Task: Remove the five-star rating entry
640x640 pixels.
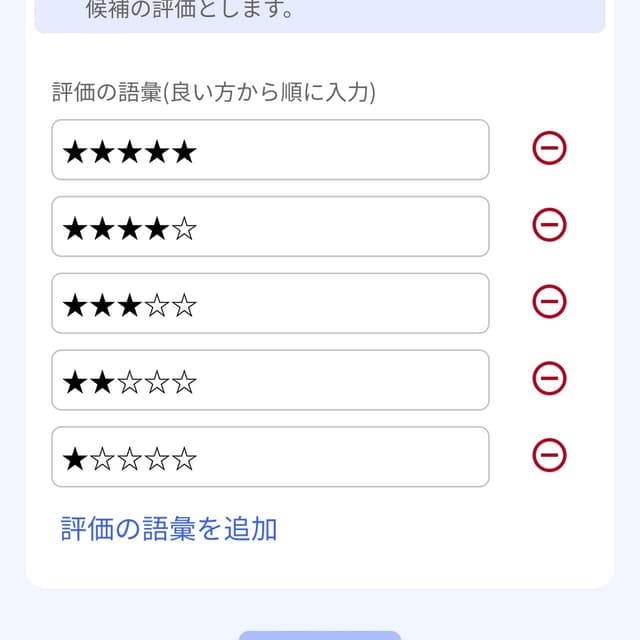Action: point(549,149)
